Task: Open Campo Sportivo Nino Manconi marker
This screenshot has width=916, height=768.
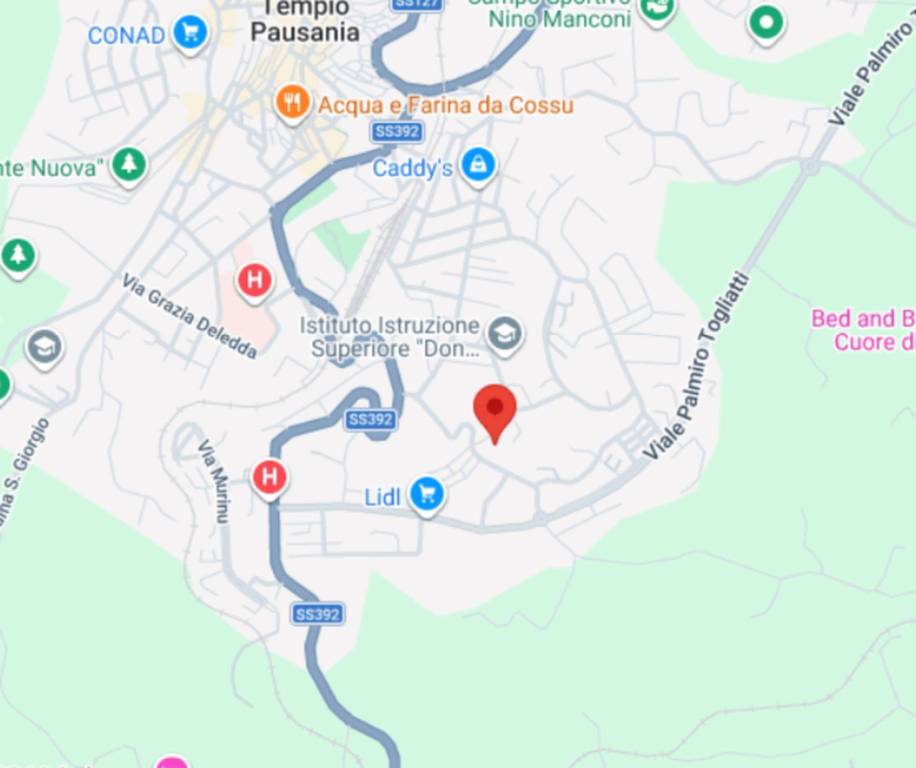Action: [657, 10]
